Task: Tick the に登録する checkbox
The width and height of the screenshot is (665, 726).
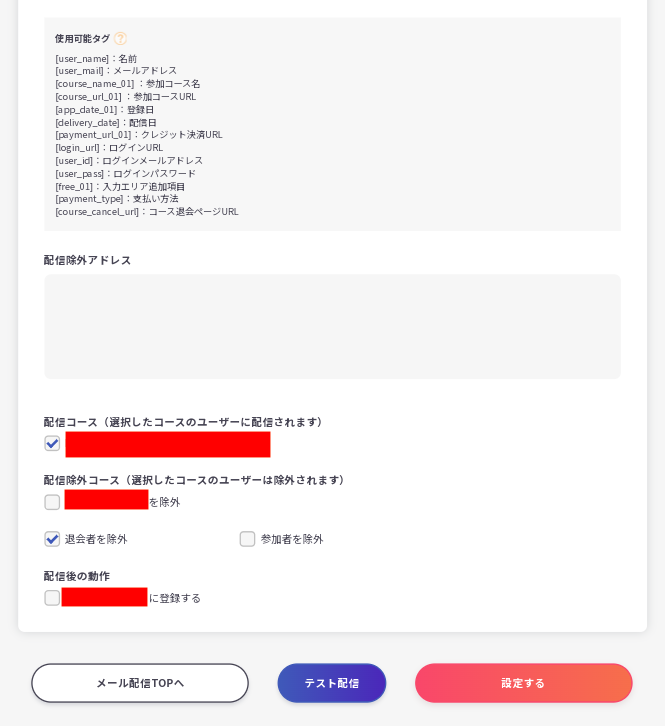Action: click(x=52, y=598)
